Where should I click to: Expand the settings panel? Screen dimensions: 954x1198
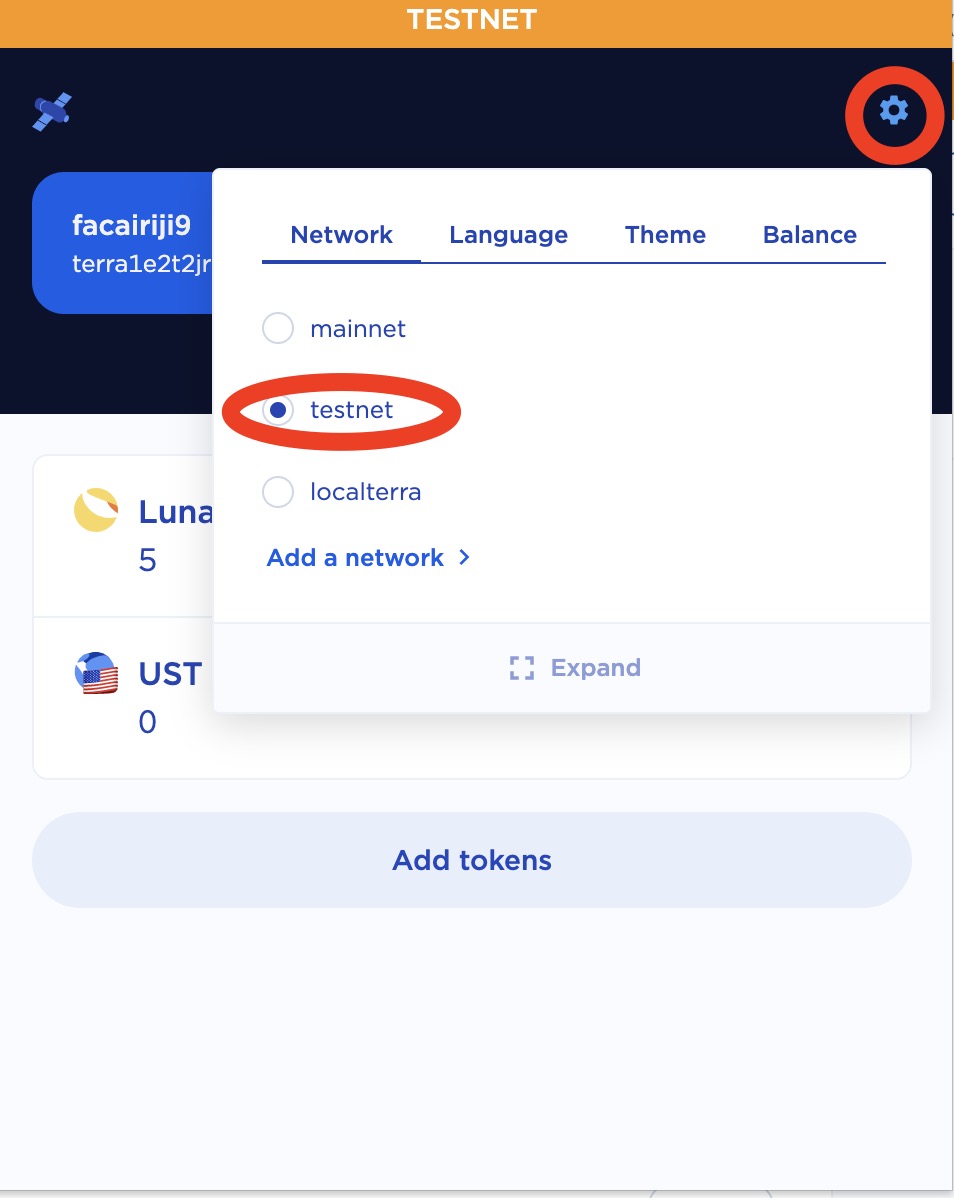click(x=575, y=668)
